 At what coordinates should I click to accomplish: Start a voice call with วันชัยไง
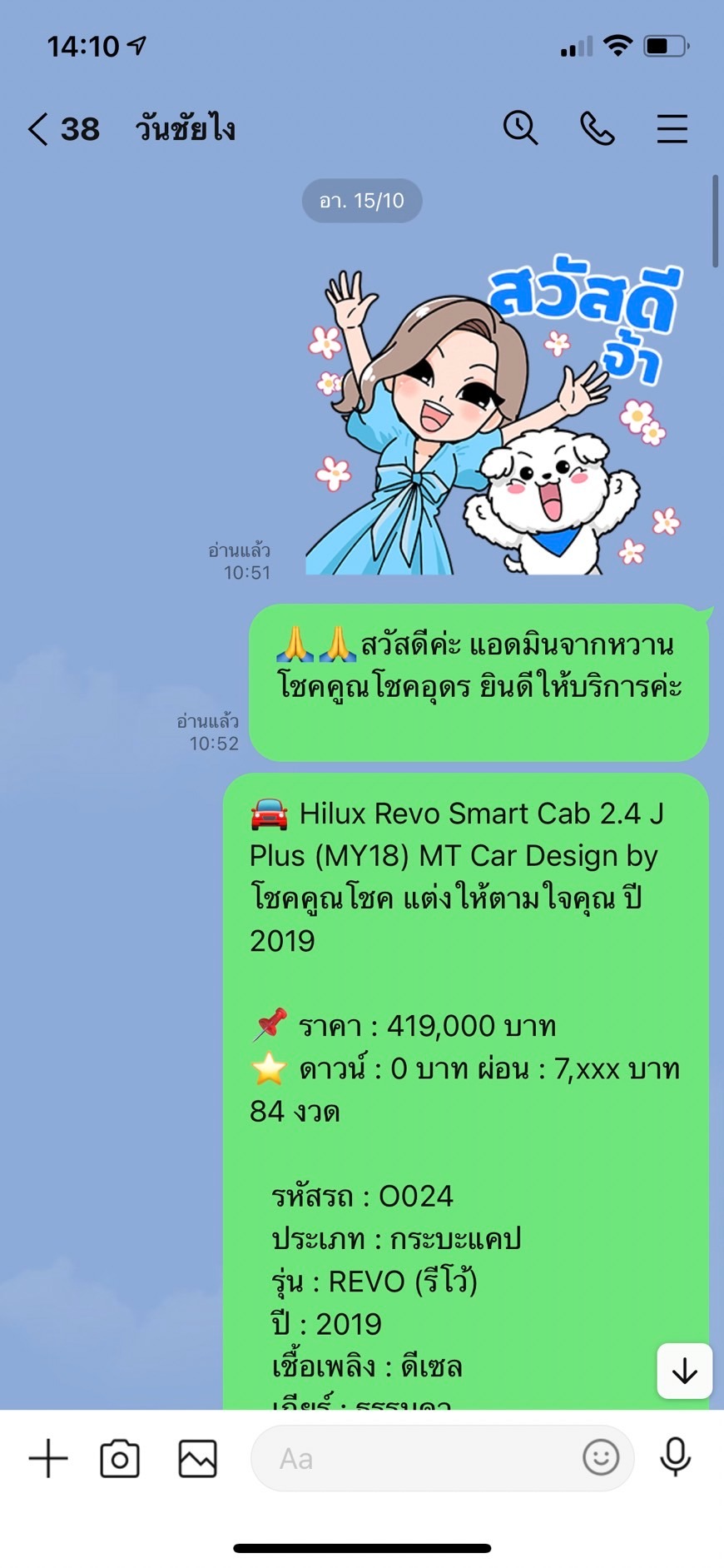point(597,128)
